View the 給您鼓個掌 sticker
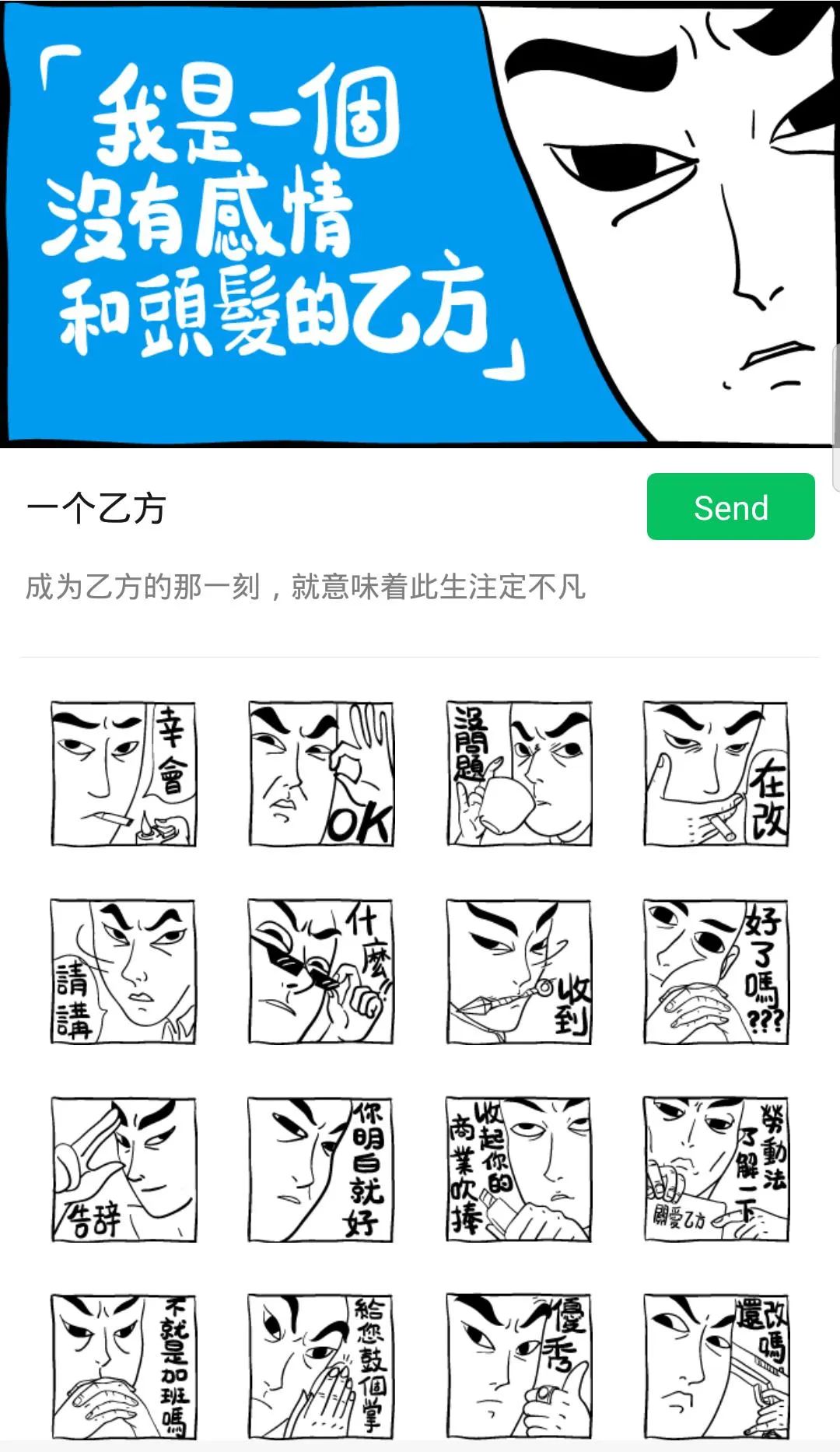Image resolution: width=840 pixels, height=1452 pixels. coord(321,1366)
